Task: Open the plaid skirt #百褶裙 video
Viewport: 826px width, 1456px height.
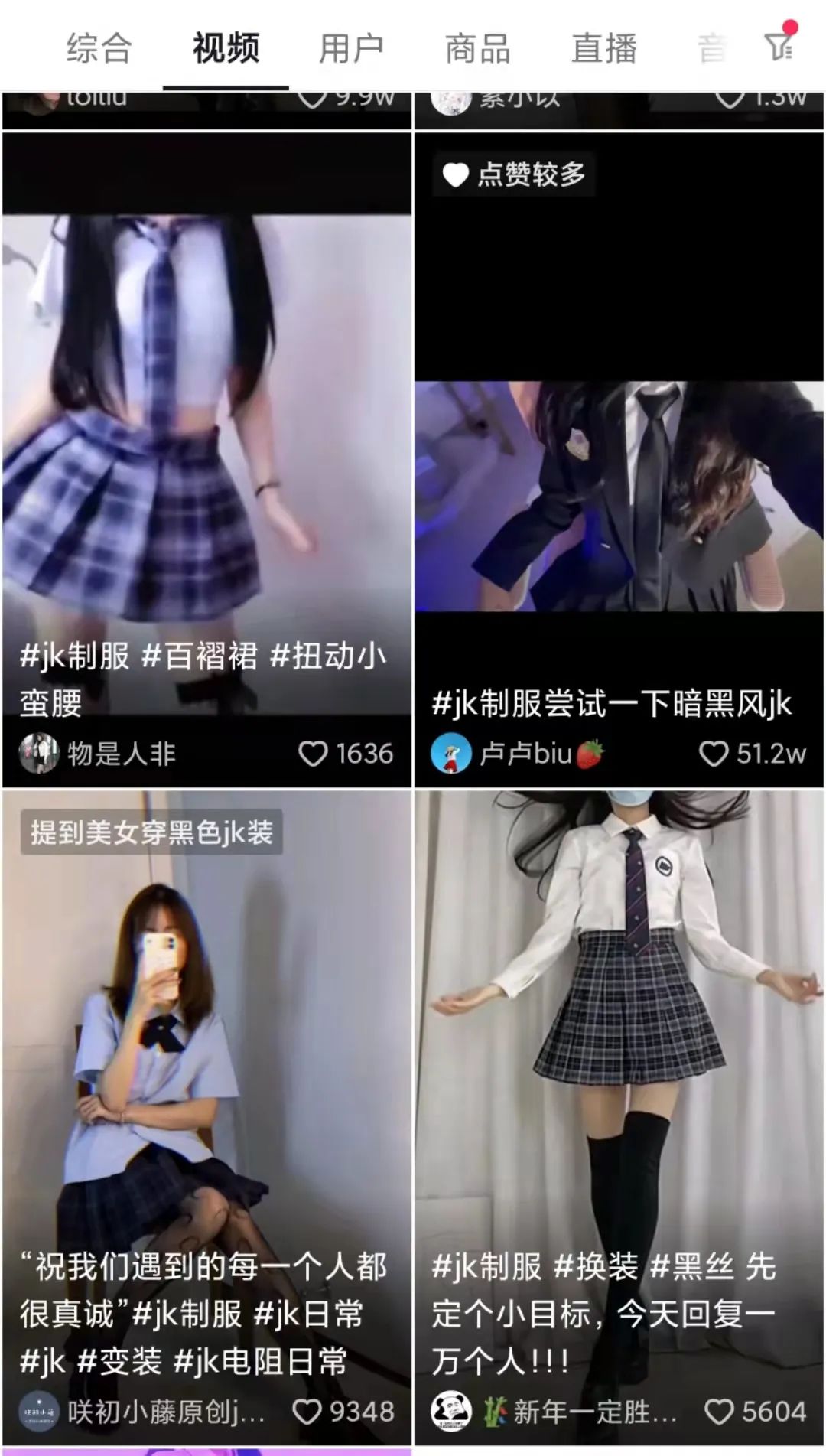Action: 206,421
